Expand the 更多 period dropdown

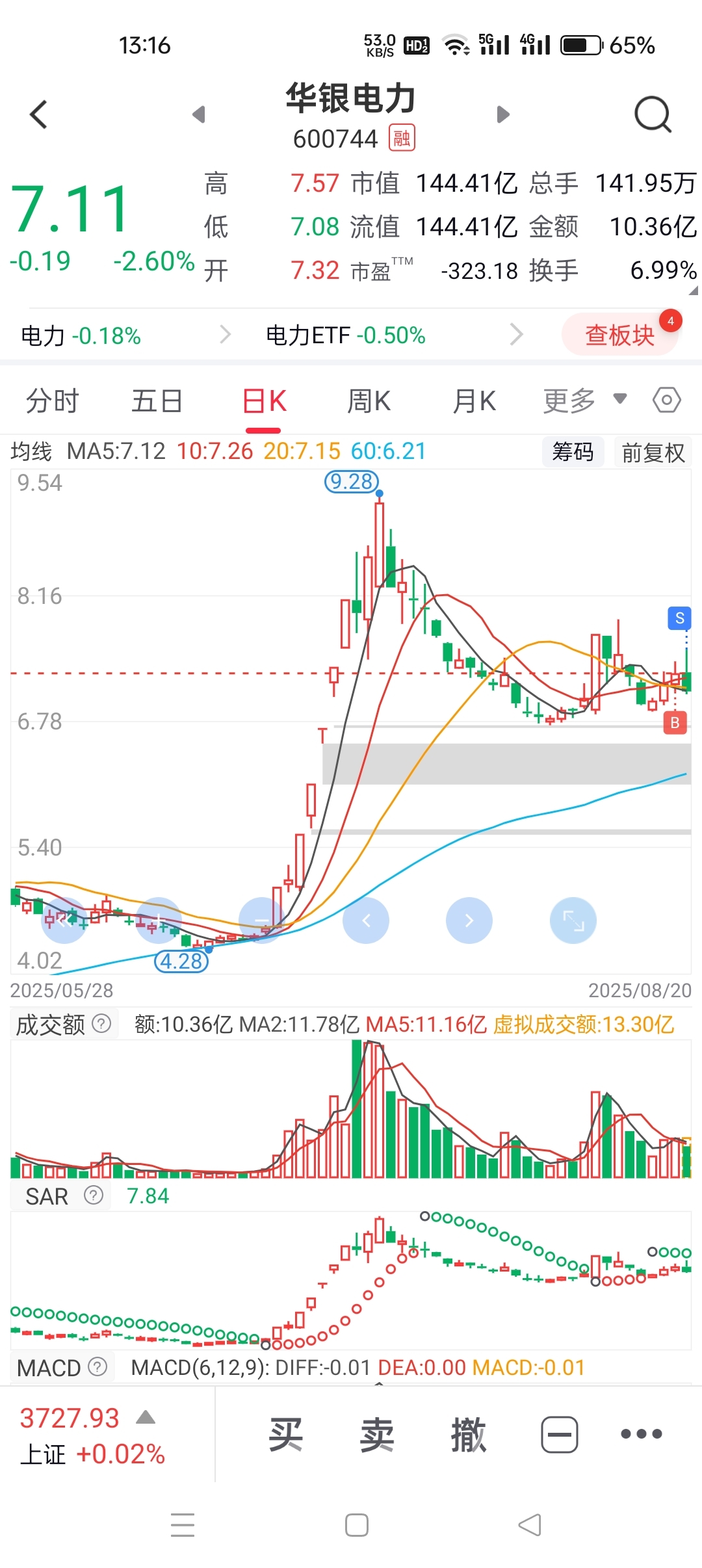point(584,401)
